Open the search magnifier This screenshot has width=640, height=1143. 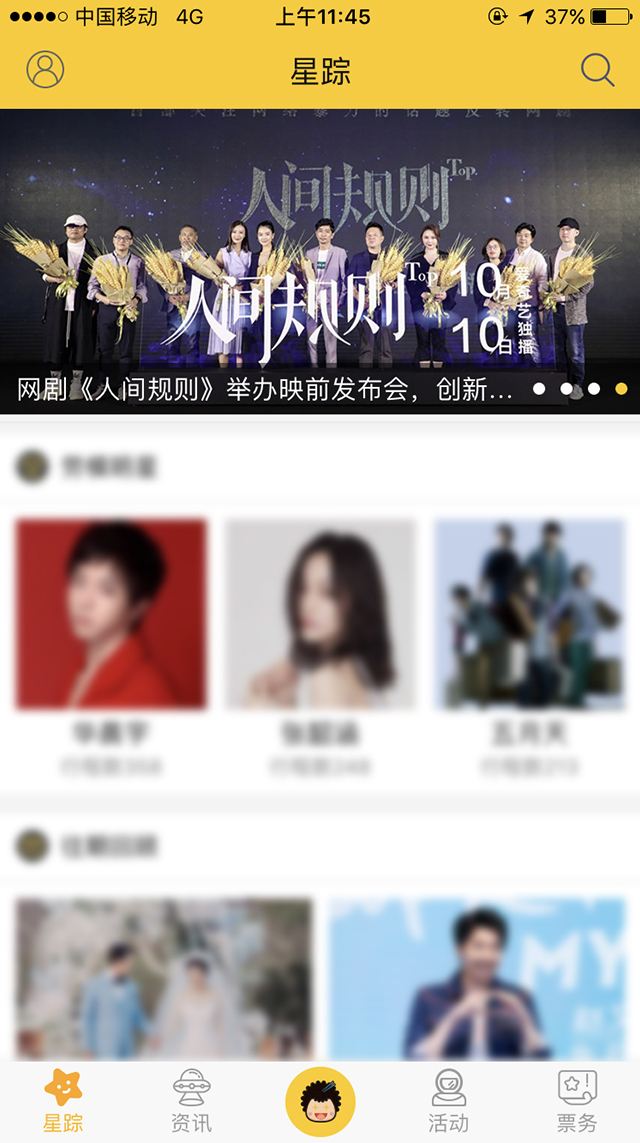597,70
